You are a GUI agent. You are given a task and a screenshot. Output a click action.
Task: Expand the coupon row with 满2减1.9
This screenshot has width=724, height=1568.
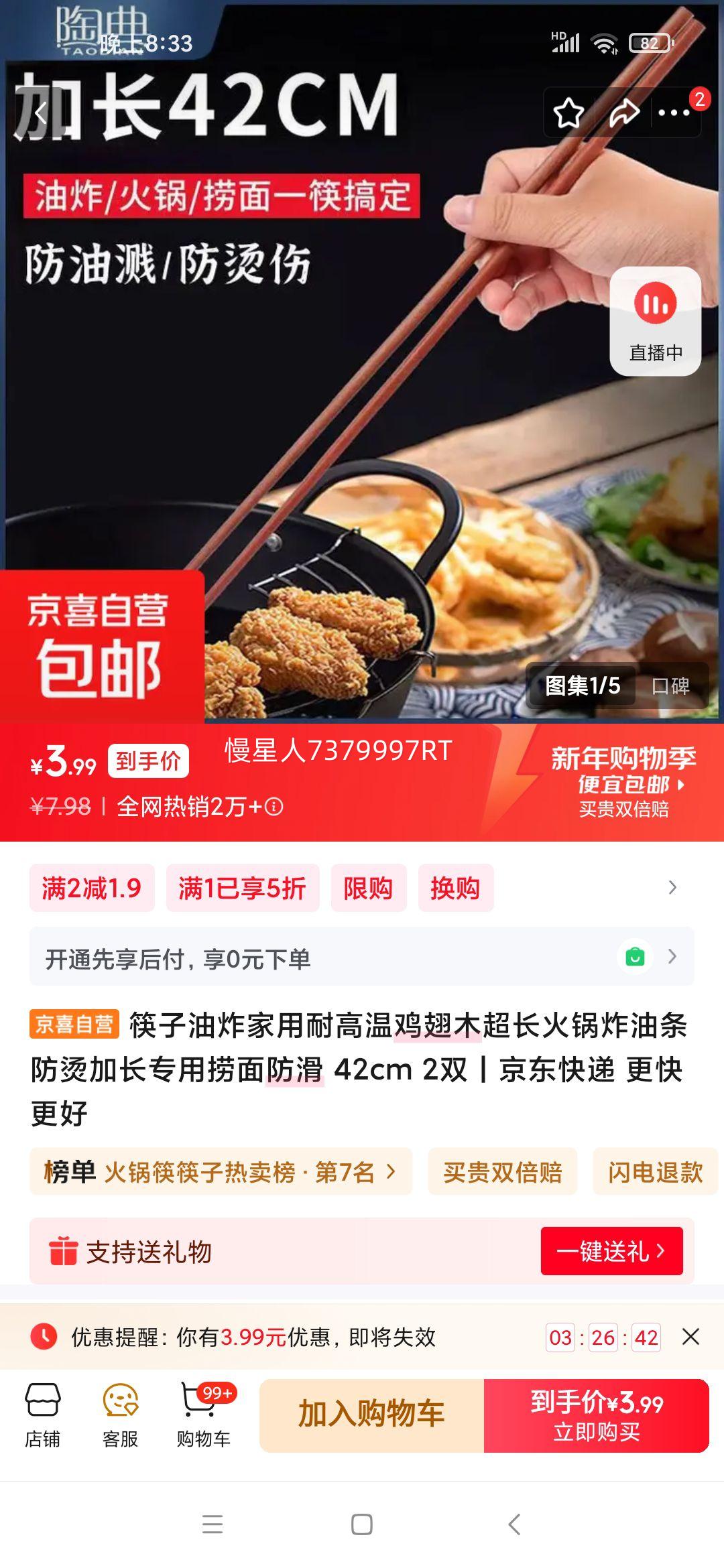(x=672, y=888)
